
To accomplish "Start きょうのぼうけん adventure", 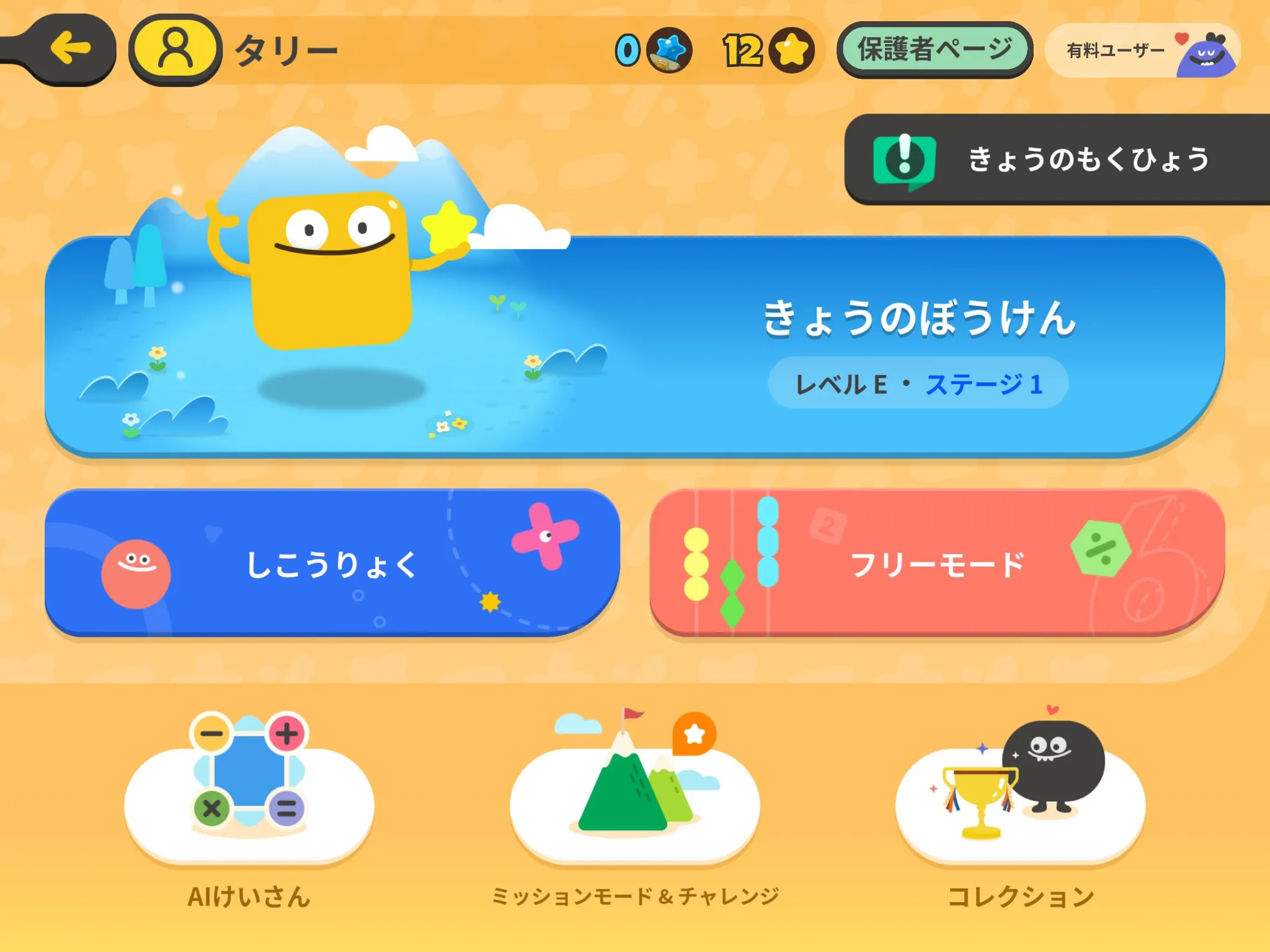I will pos(635,347).
